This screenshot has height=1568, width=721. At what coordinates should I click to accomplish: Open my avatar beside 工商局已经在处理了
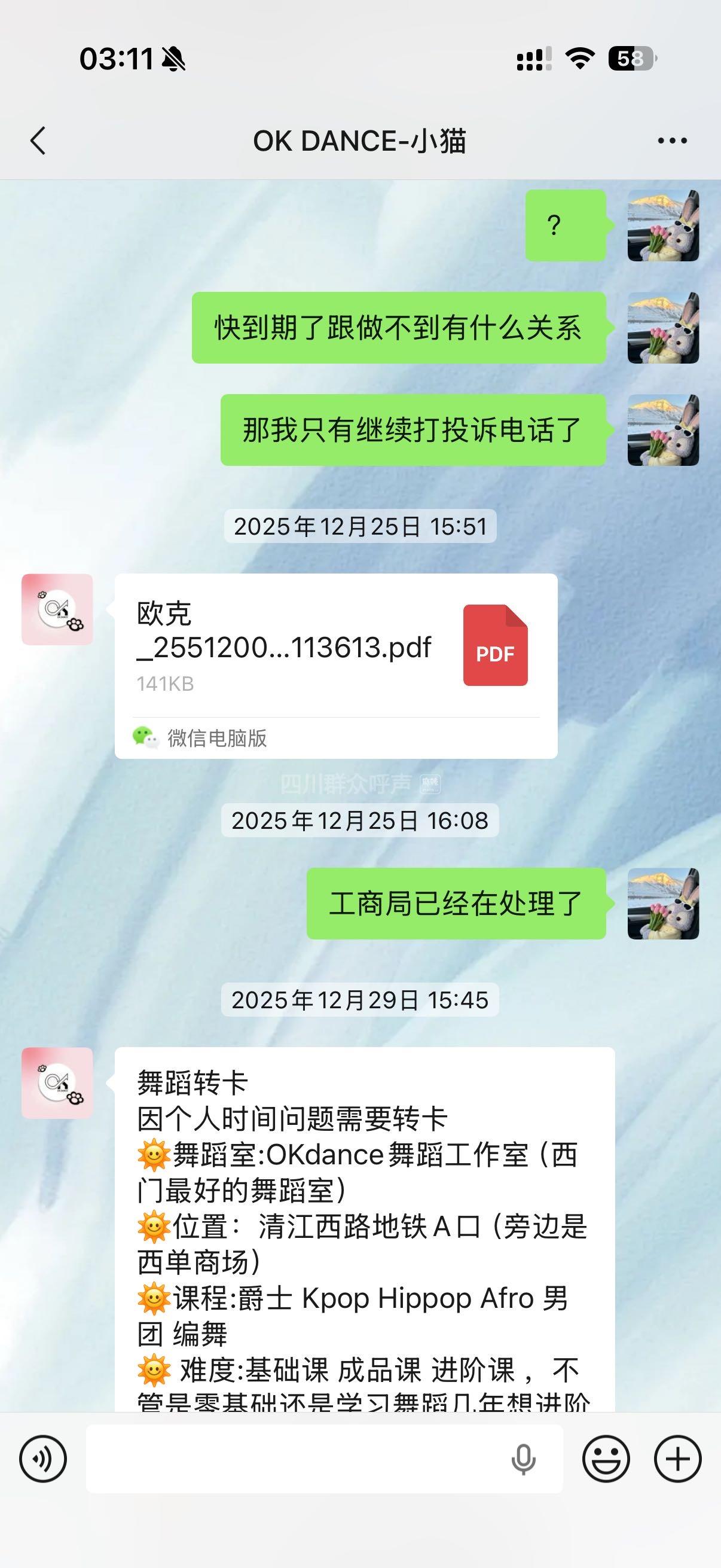663,903
